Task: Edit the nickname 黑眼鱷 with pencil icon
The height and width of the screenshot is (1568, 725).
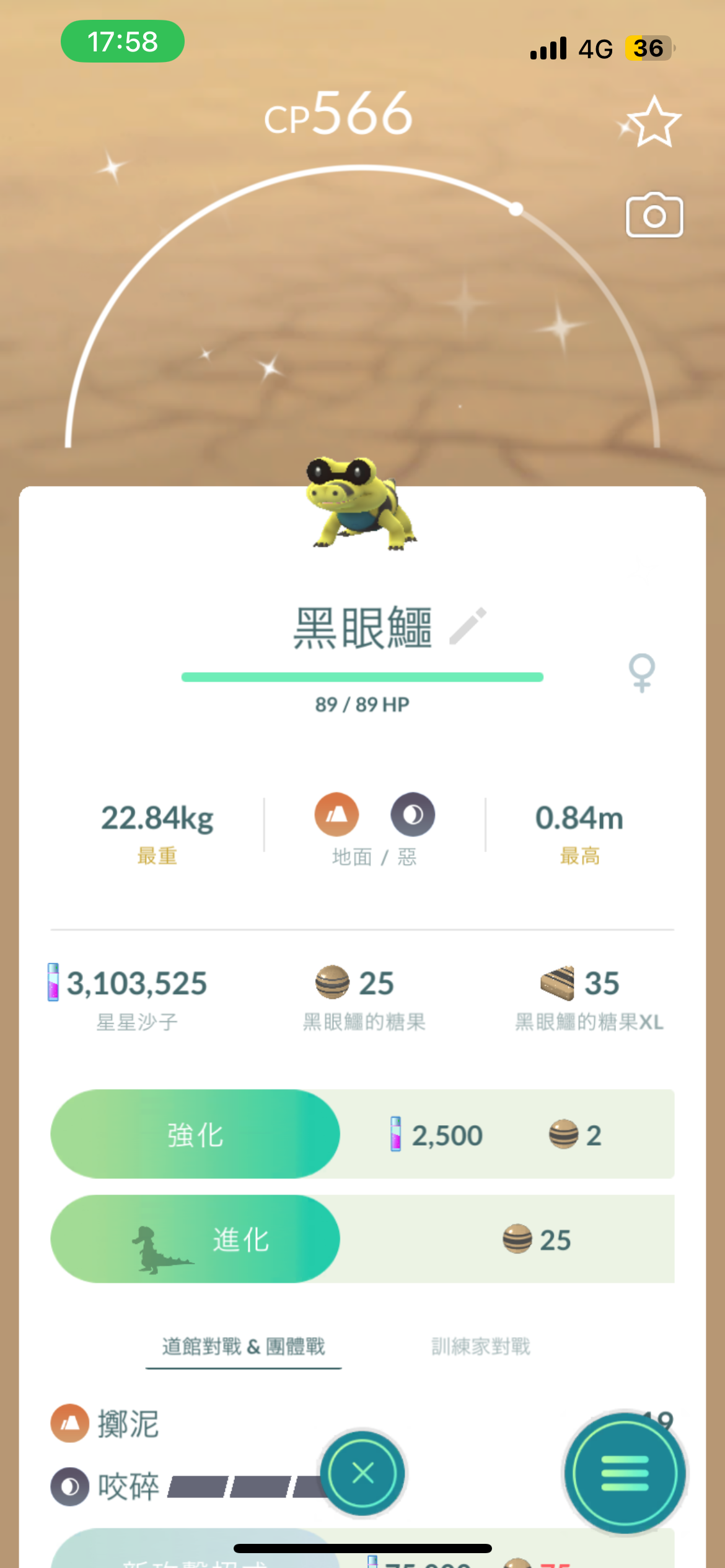Action: pyautogui.click(x=468, y=626)
